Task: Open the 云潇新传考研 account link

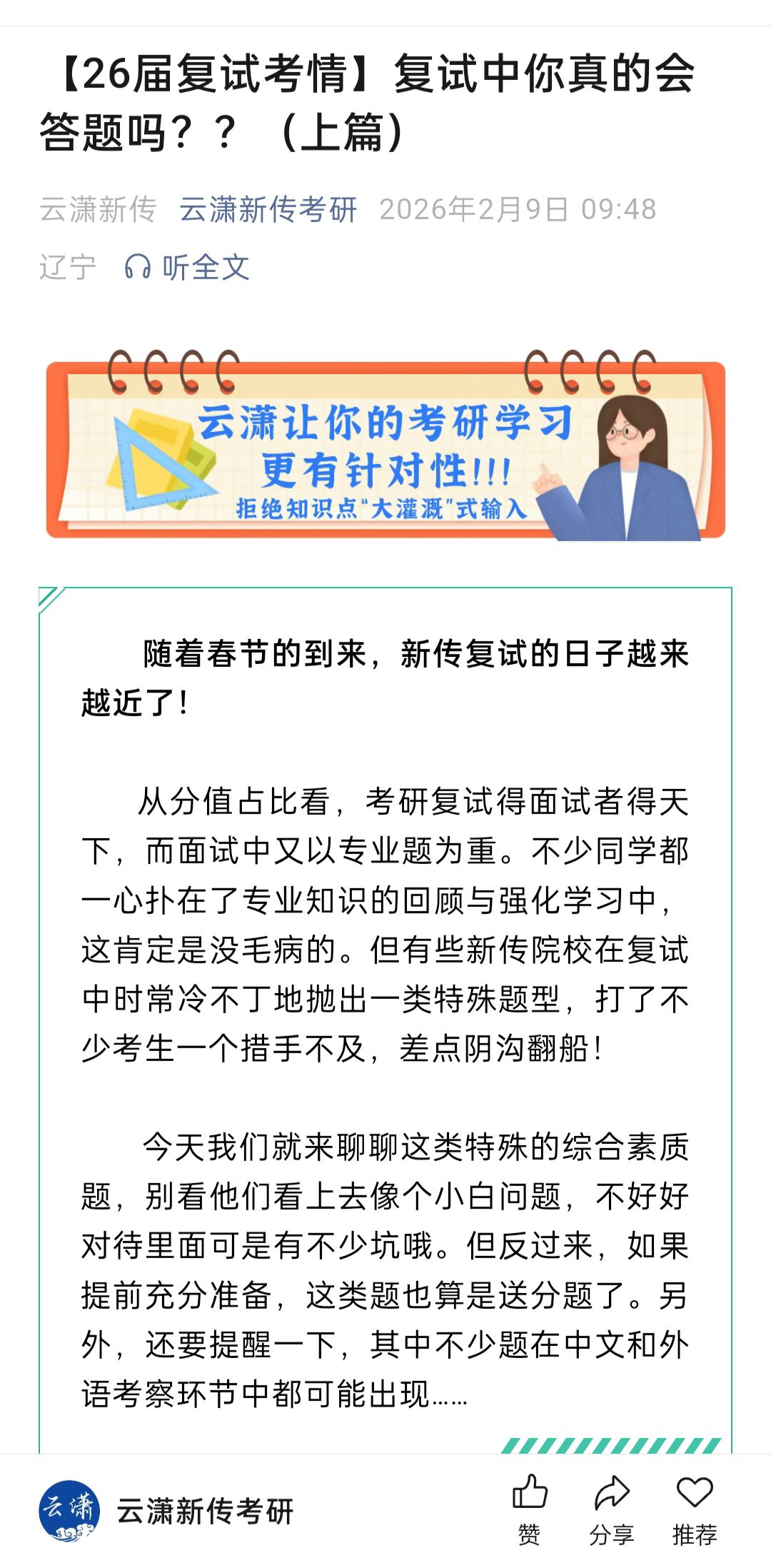Action: point(268,209)
